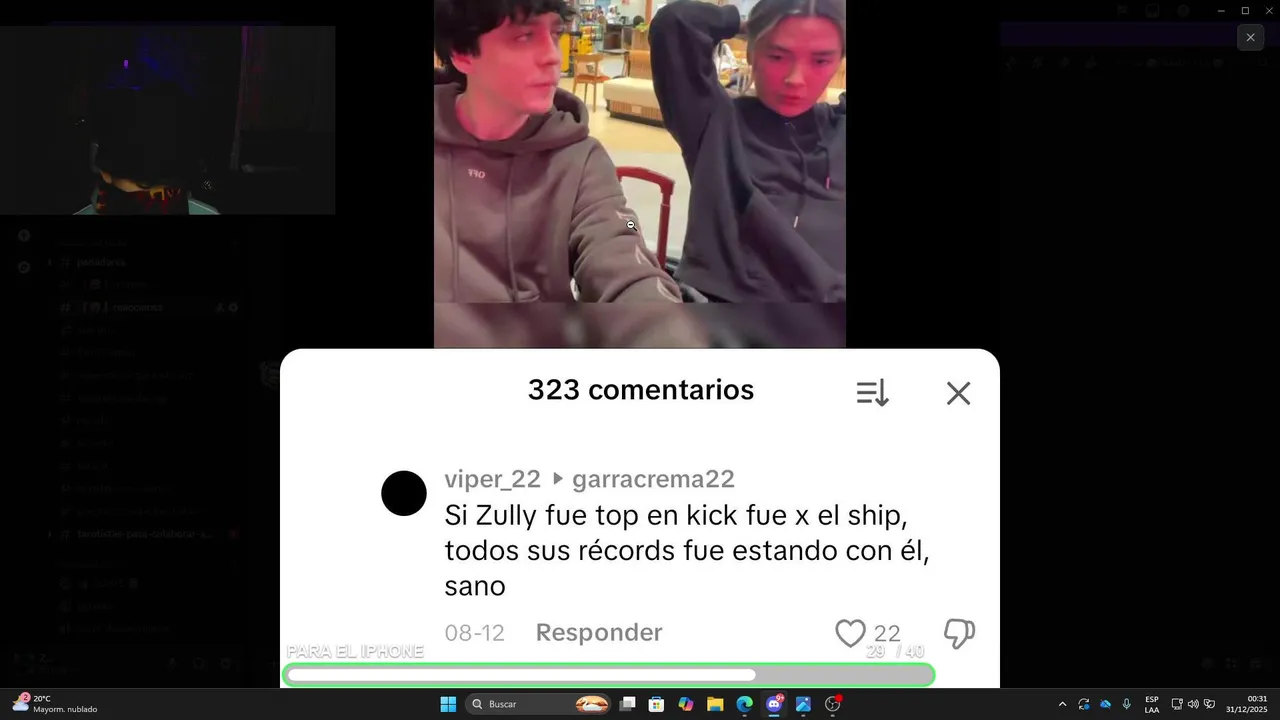Screen dimensions: 1280x720
Task: Open File Explorer from the taskbar
Action: [x=715, y=704]
